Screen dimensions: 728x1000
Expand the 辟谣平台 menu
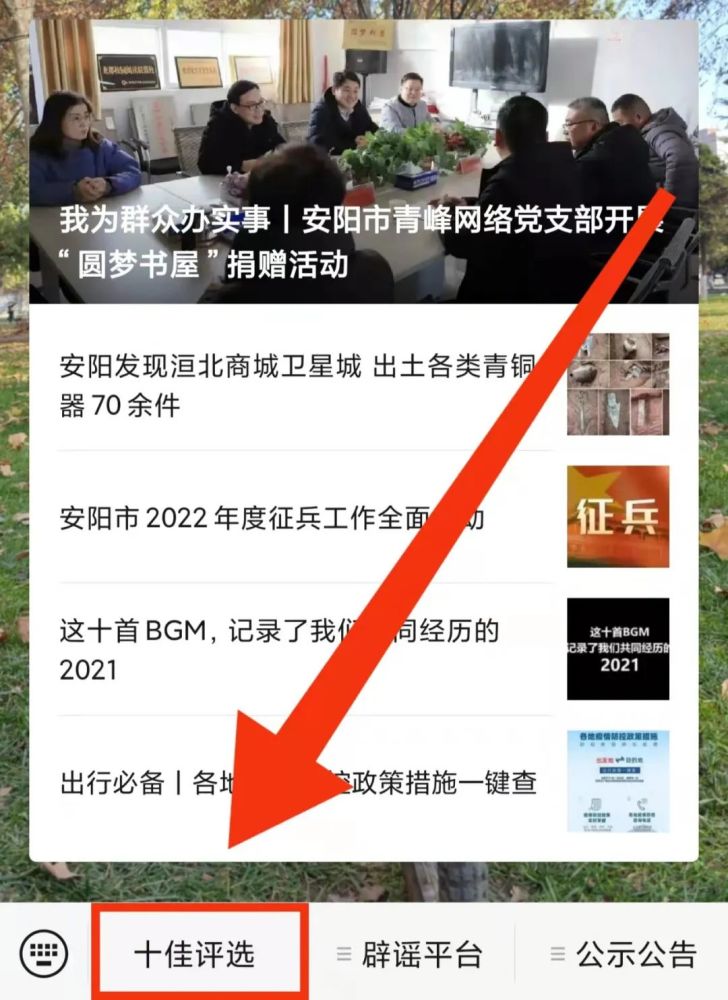(410, 954)
